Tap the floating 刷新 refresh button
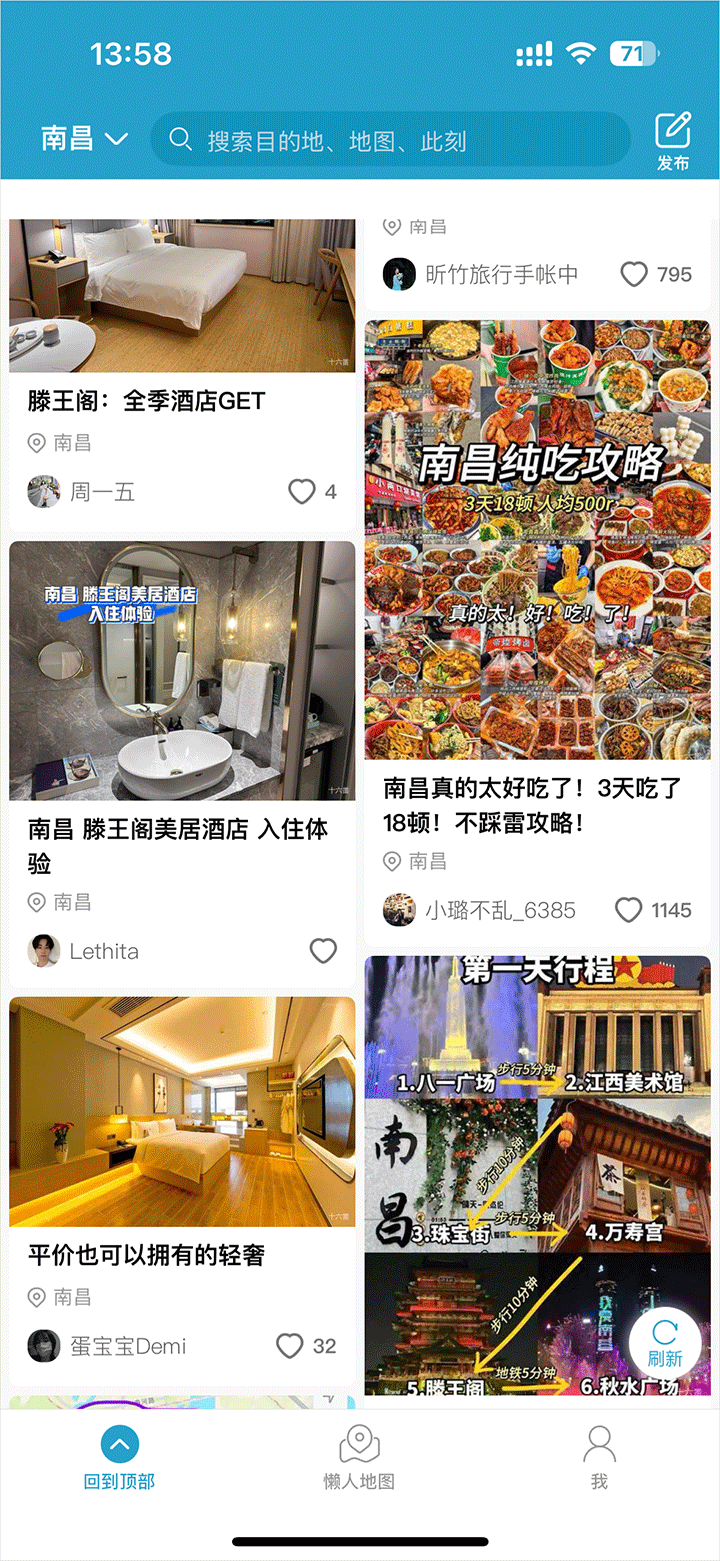Screen dimensions: 720x1561 click(x=664, y=1343)
